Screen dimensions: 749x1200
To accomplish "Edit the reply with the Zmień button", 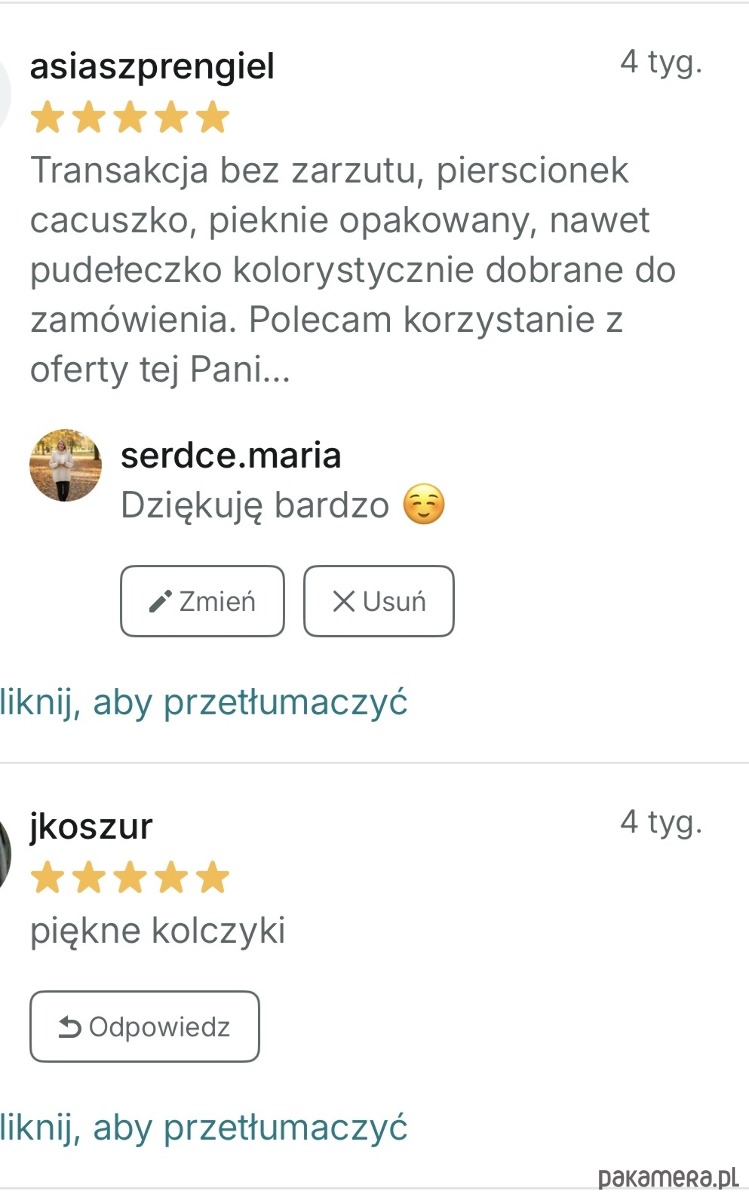I will click(x=202, y=601).
